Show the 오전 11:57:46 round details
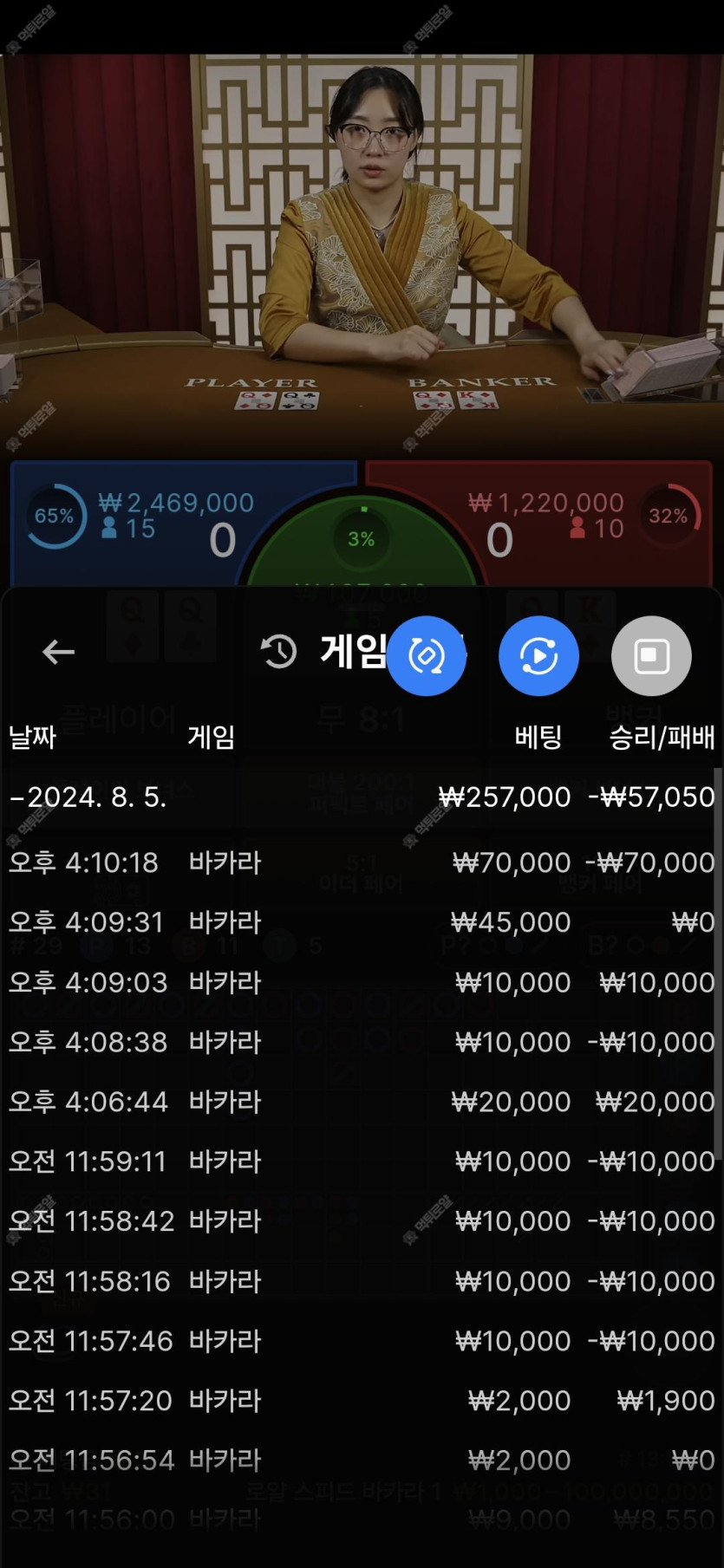The height and width of the screenshot is (1568, 724). (361, 1341)
